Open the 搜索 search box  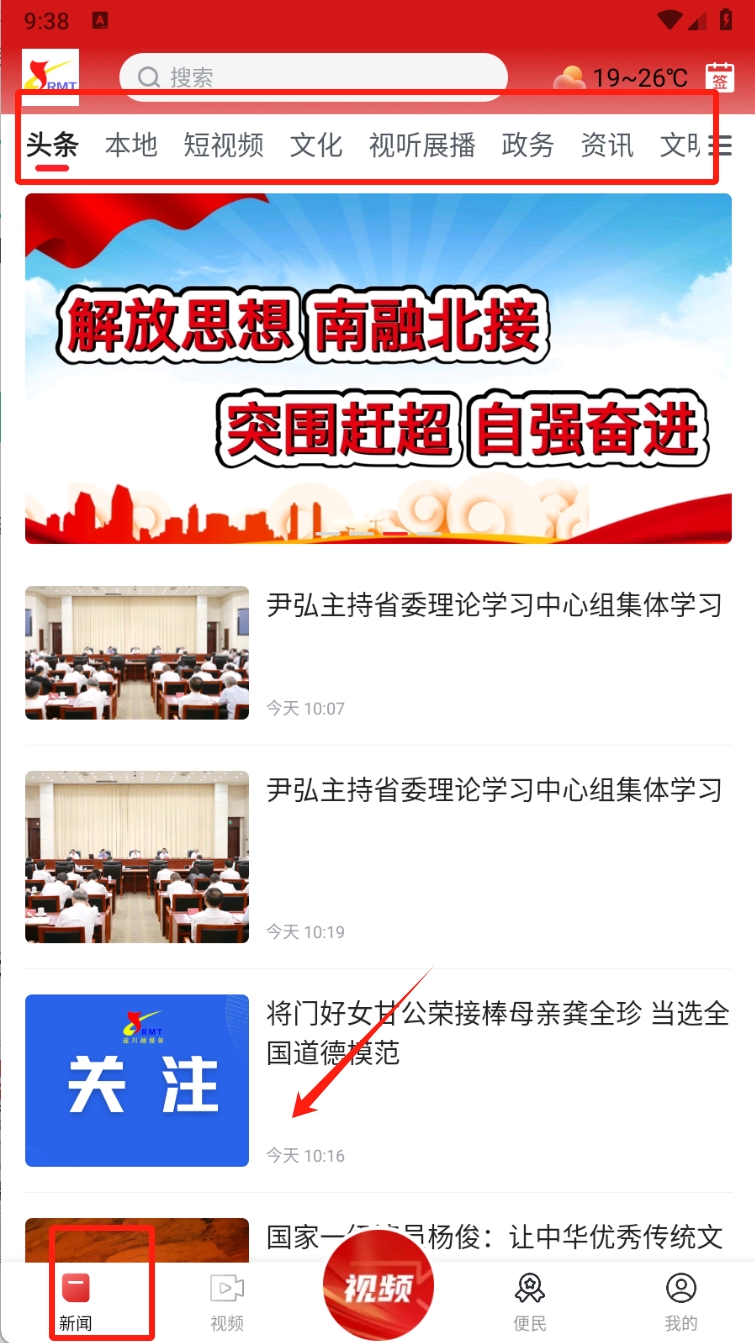pyautogui.click(x=312, y=77)
